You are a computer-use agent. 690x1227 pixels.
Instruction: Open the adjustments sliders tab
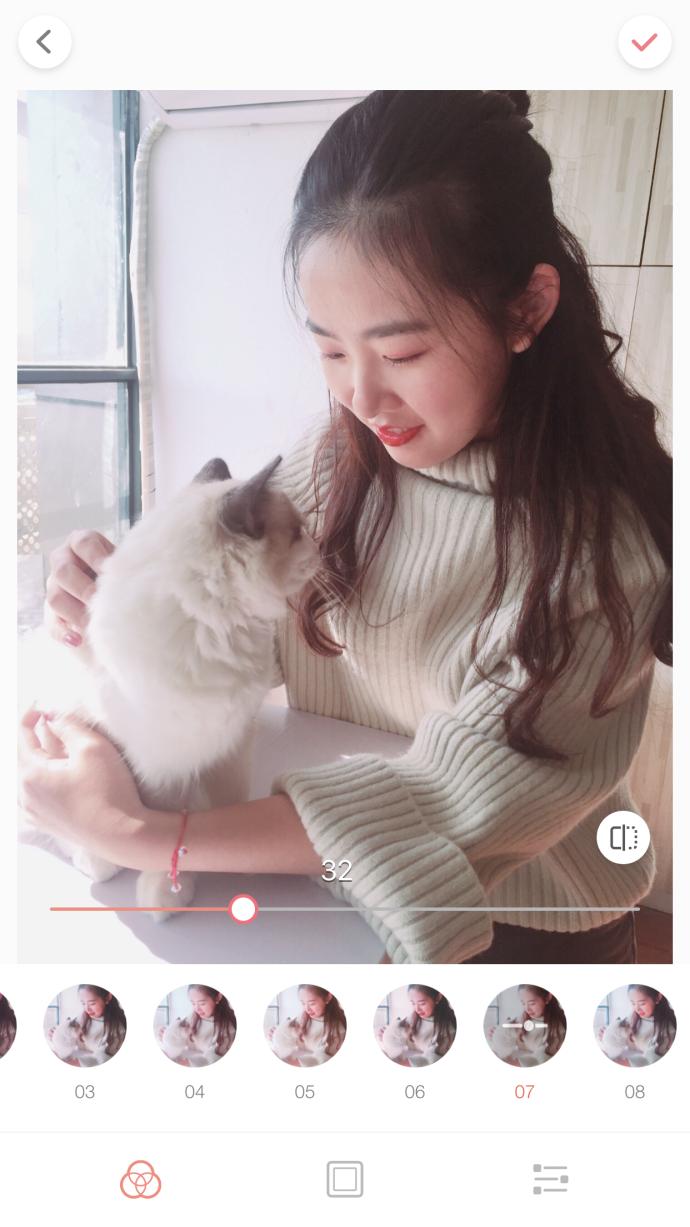[550, 1179]
